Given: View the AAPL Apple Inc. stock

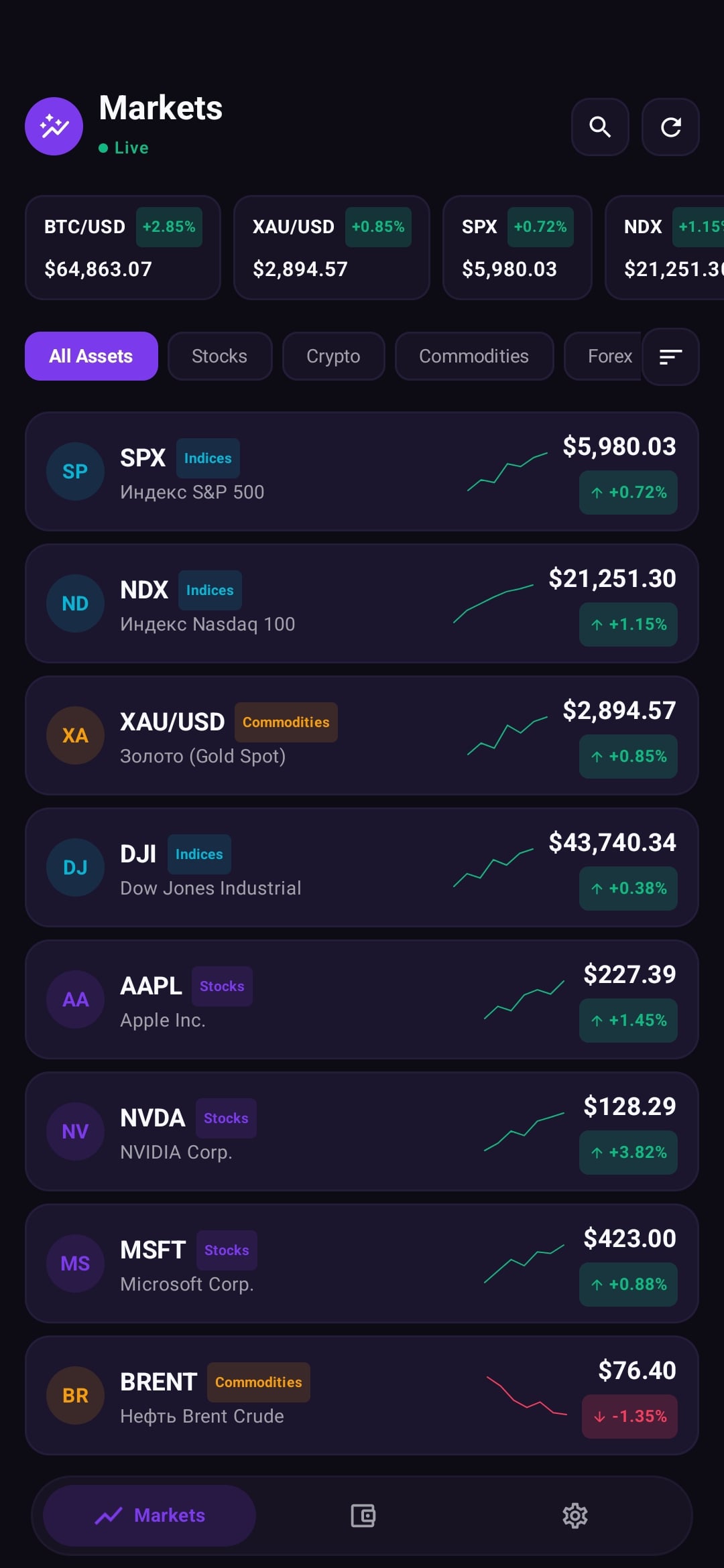Looking at the screenshot, I should [362, 999].
